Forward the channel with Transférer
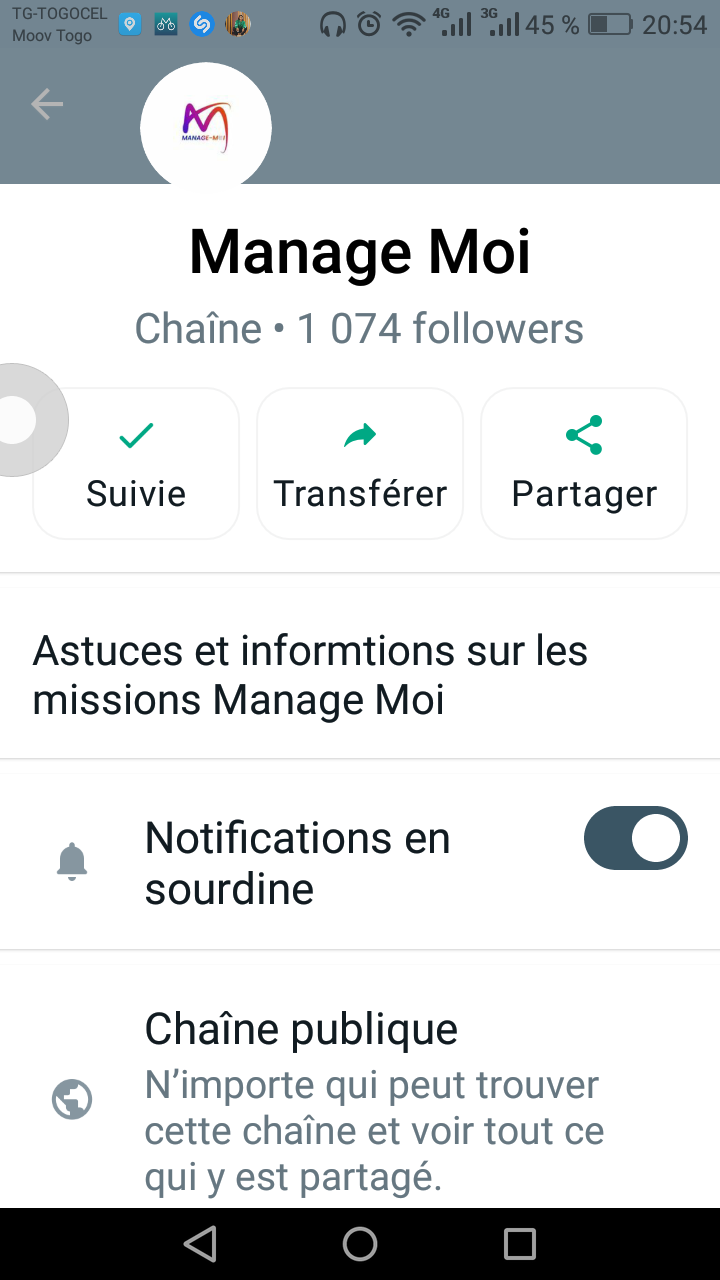 click(360, 464)
